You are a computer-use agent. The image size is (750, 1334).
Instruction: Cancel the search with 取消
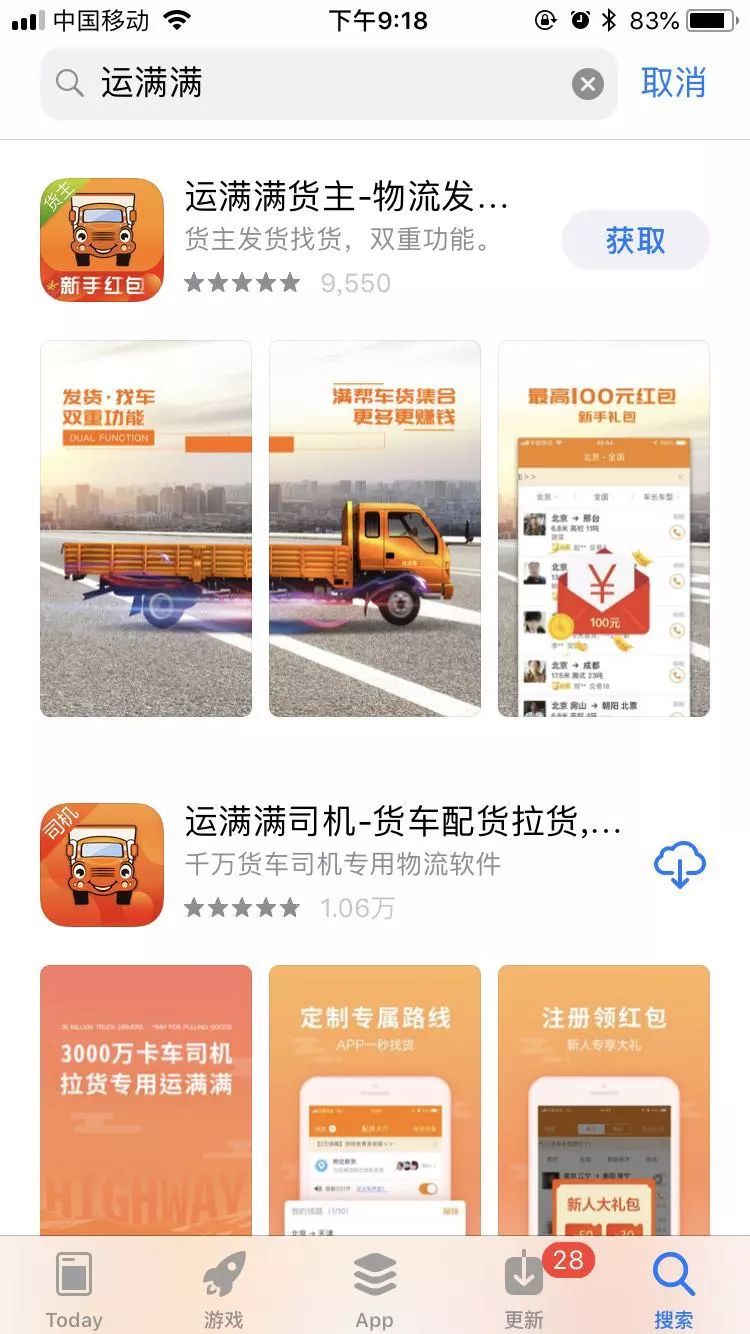pos(673,83)
